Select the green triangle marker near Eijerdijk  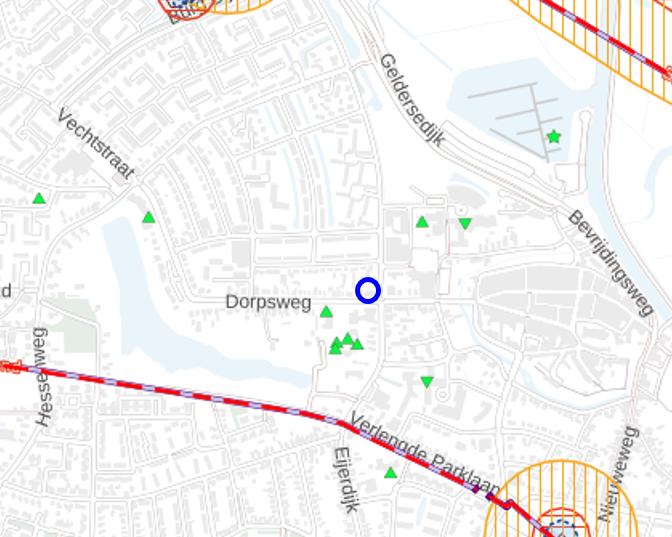391,473
